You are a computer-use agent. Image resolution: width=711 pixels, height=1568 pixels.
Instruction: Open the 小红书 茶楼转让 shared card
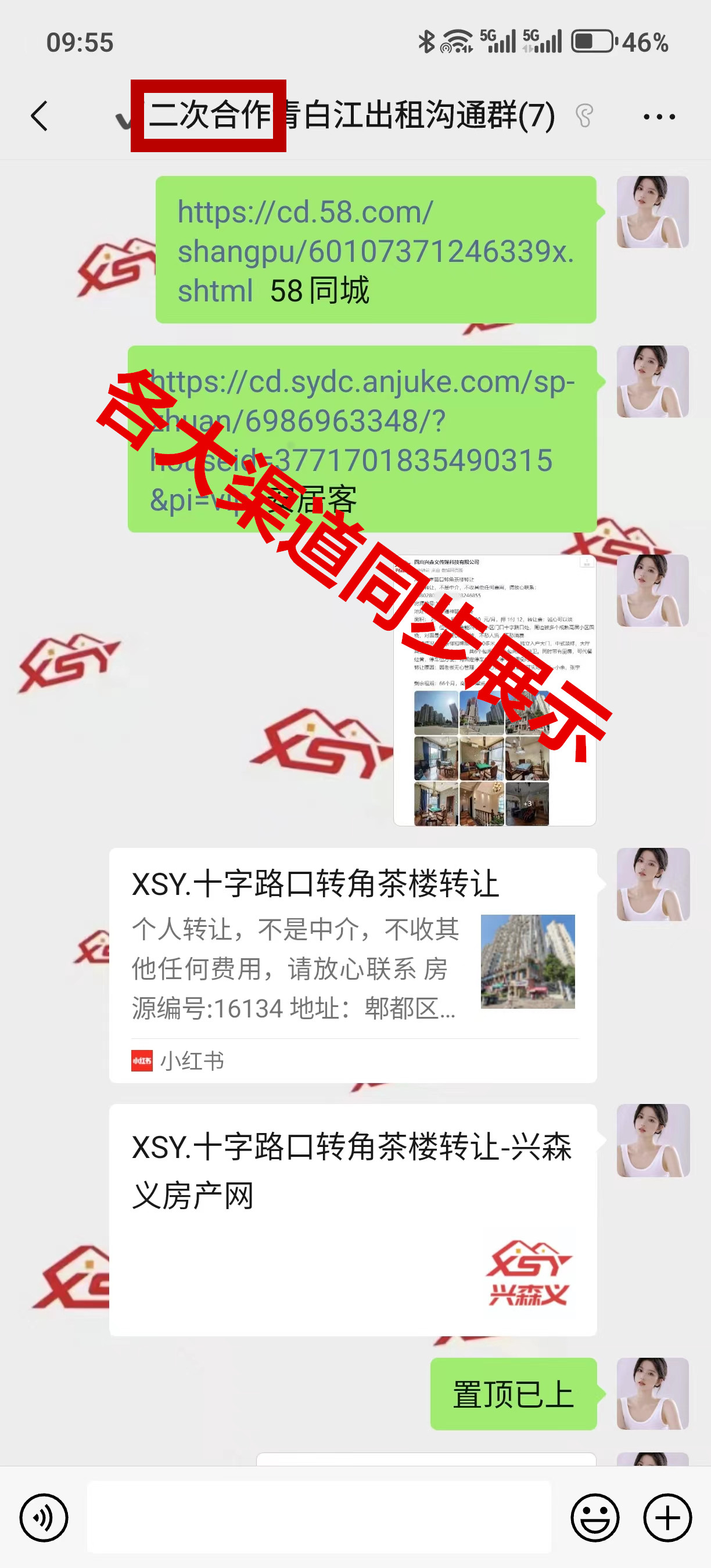coord(353,964)
